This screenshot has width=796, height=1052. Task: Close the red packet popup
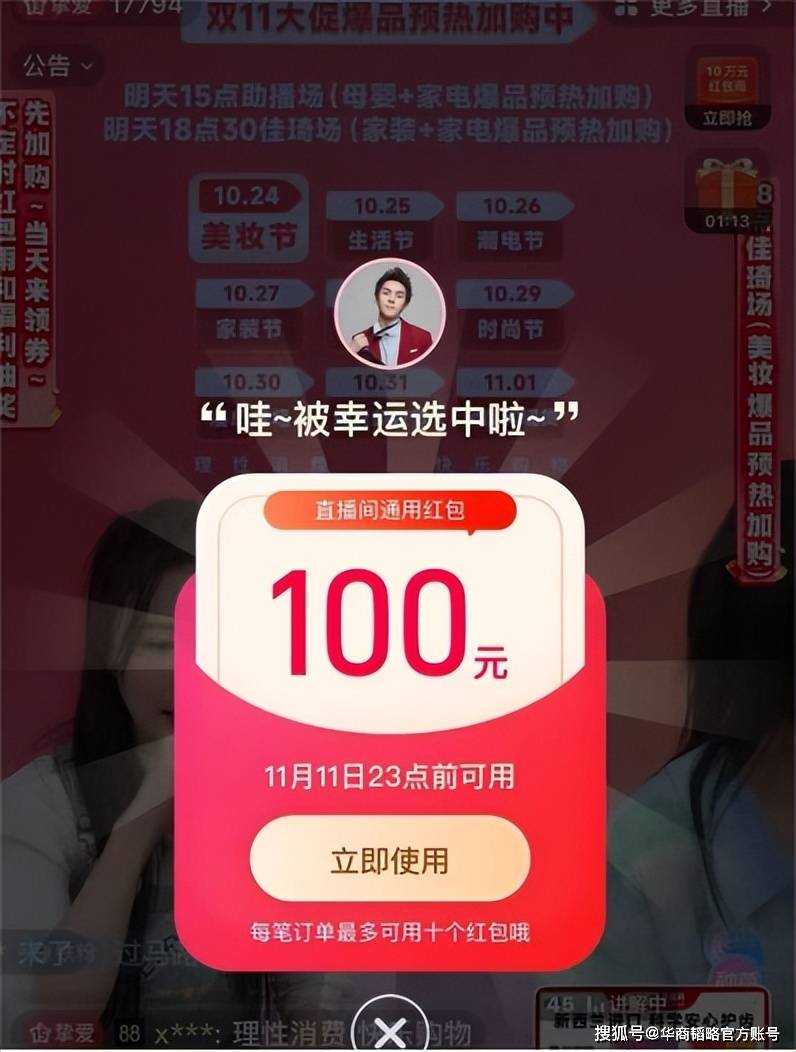tap(391, 1028)
